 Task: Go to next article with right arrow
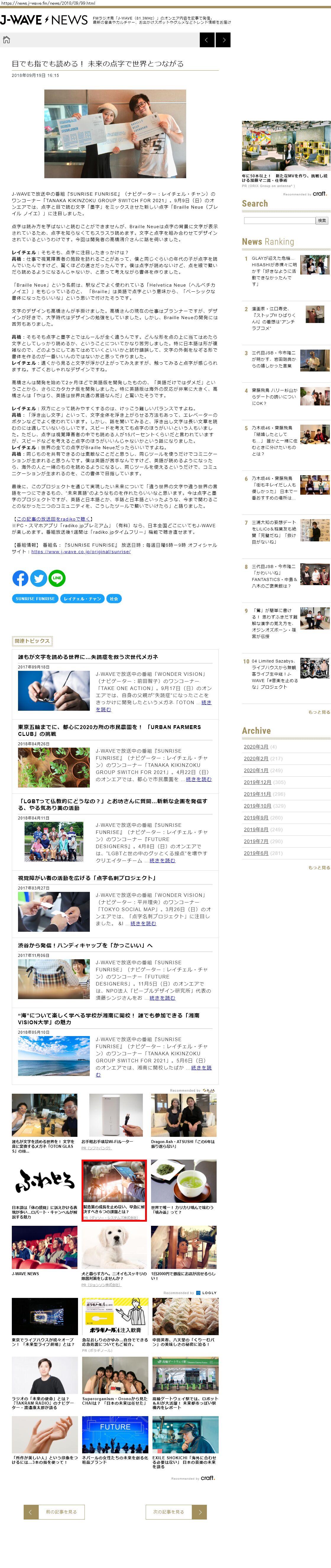tap(223, 40)
